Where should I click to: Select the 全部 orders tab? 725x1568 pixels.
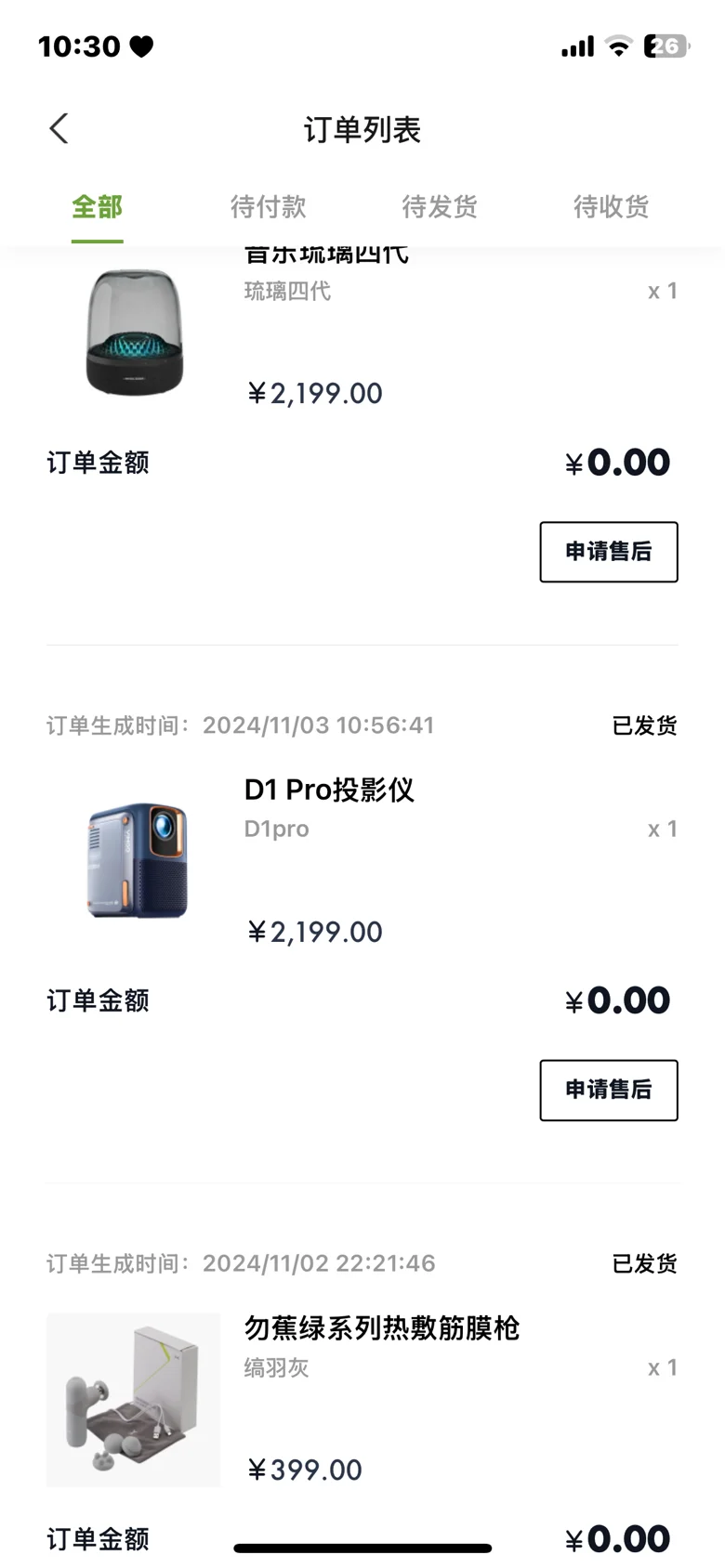click(98, 207)
